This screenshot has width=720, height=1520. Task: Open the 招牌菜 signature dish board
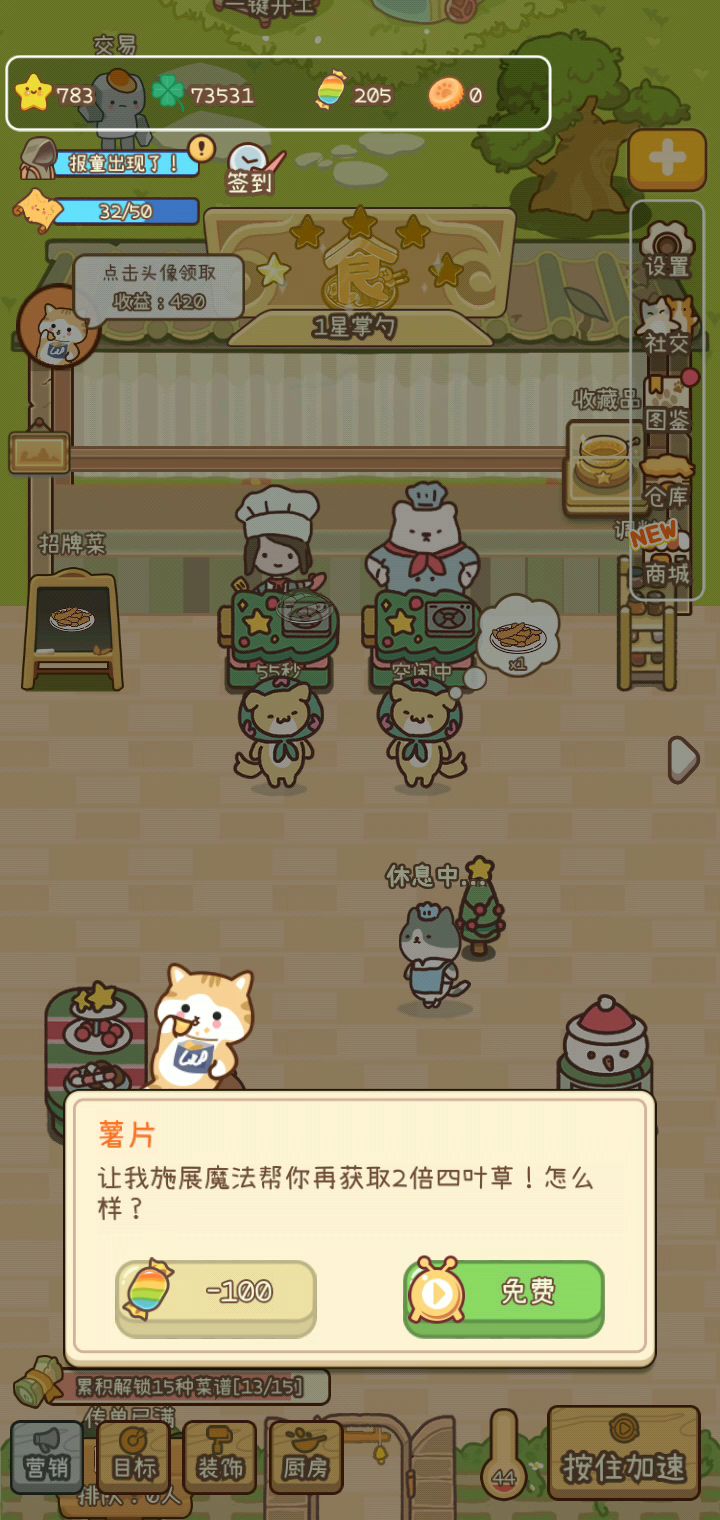tap(72, 625)
